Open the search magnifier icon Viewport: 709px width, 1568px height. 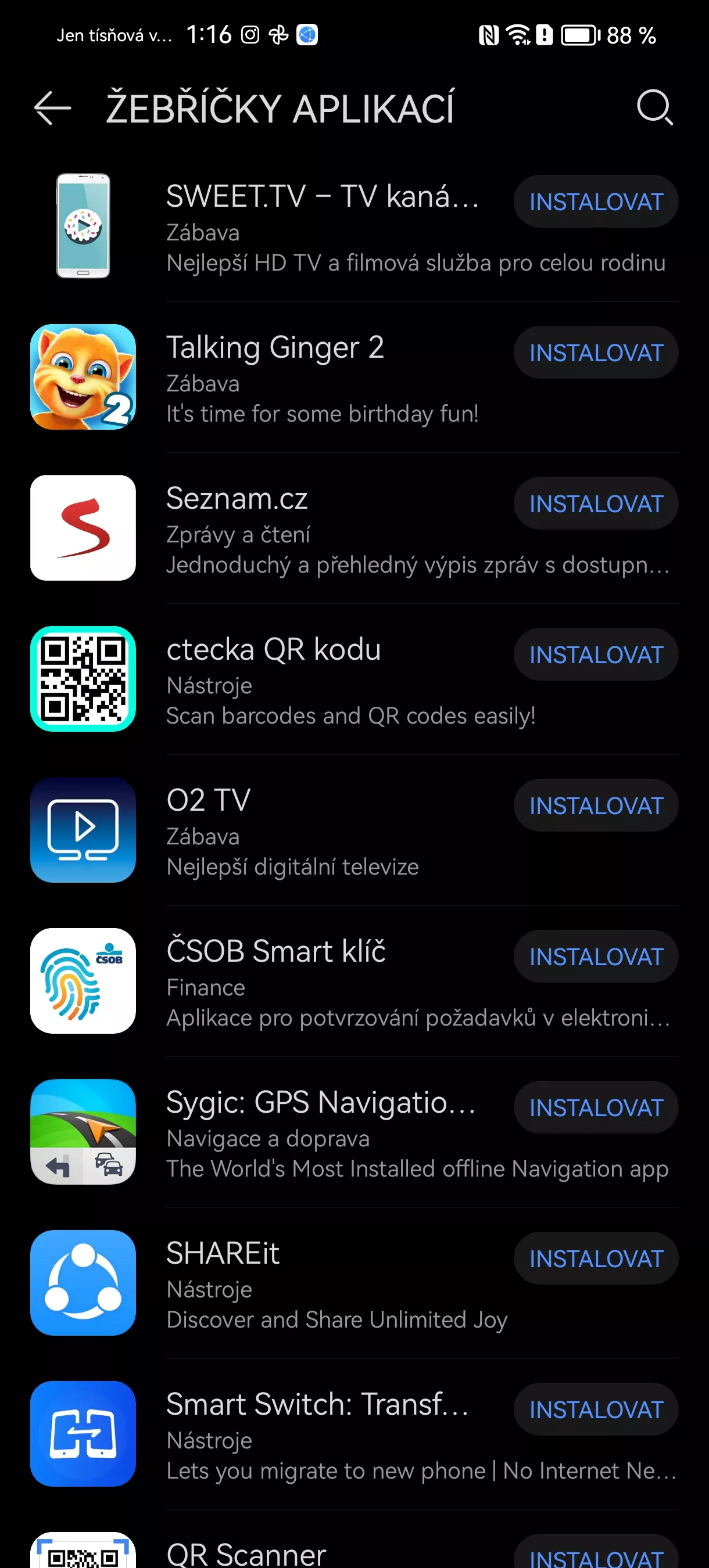click(655, 108)
